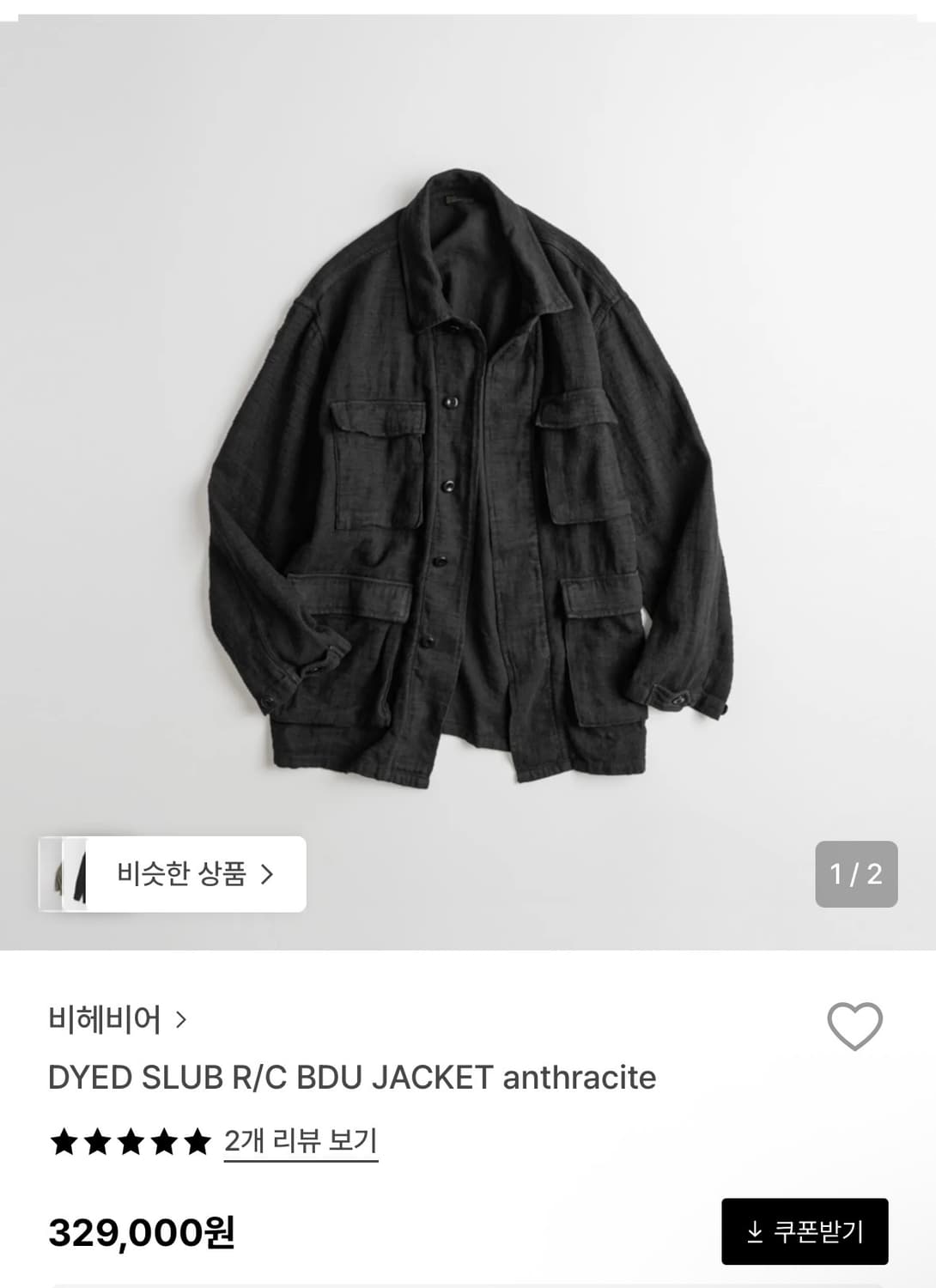Select the fourth rating star
The width and height of the screenshot is (936, 1288).
tap(164, 1142)
